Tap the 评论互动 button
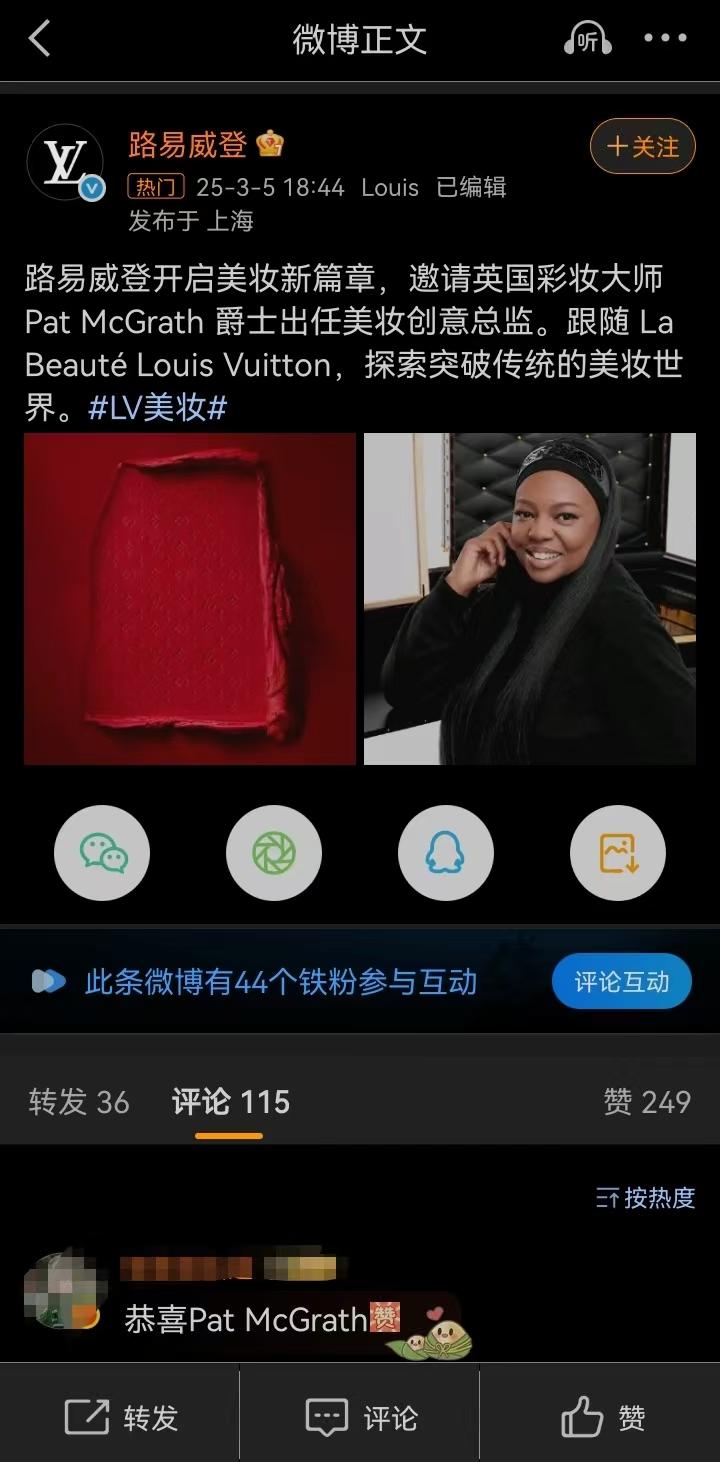This screenshot has height=1462, width=720. (622, 981)
